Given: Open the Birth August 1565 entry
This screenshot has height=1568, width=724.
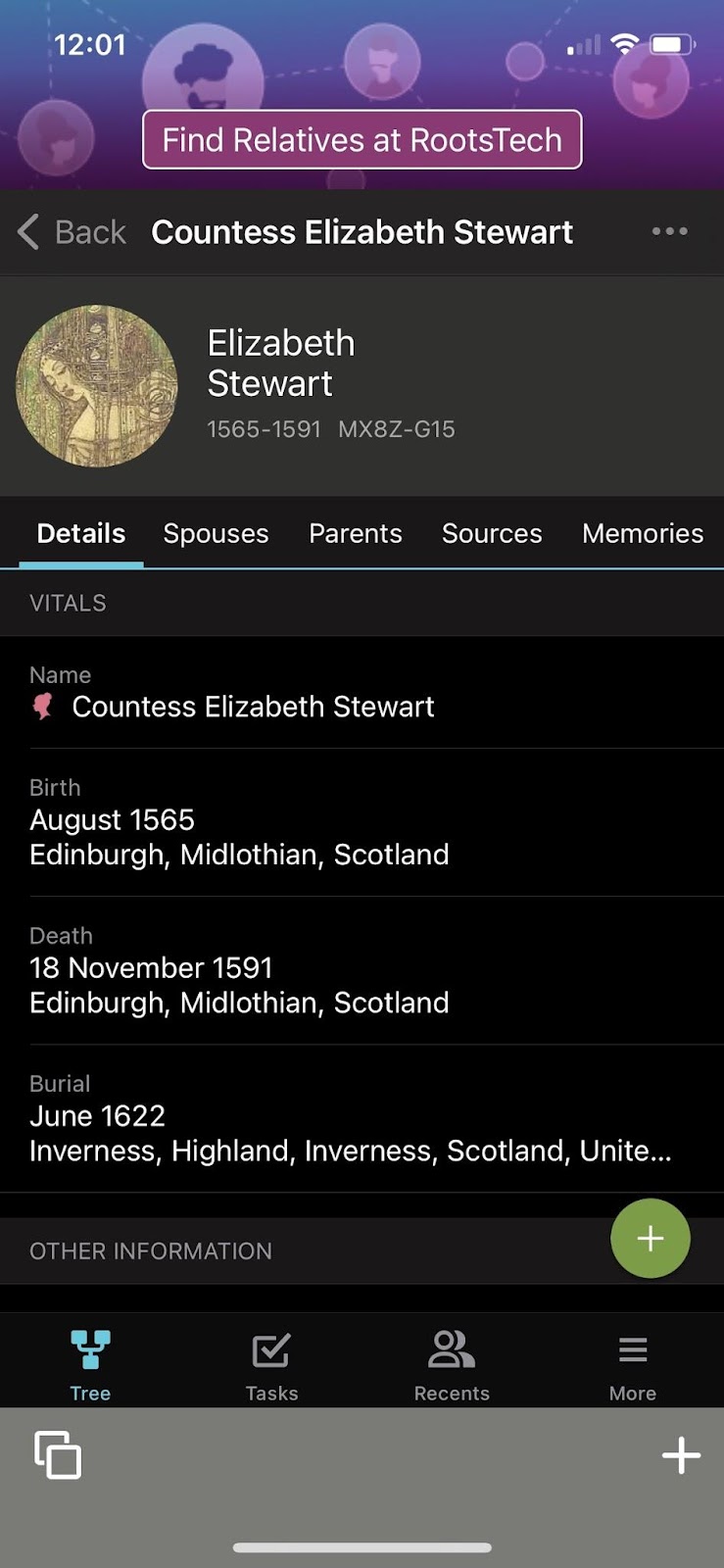Looking at the screenshot, I should point(239,836).
